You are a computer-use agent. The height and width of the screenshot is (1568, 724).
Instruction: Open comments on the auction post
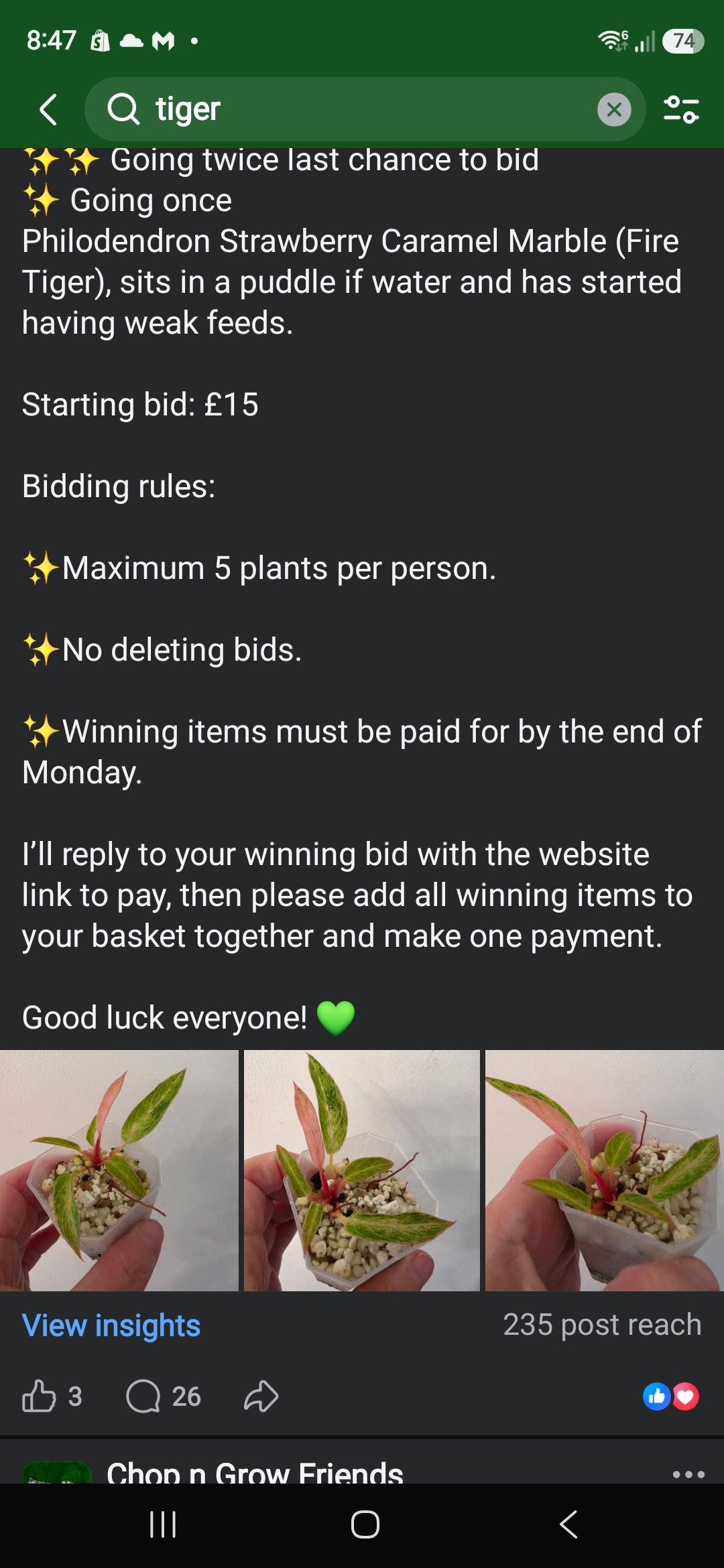(164, 1396)
